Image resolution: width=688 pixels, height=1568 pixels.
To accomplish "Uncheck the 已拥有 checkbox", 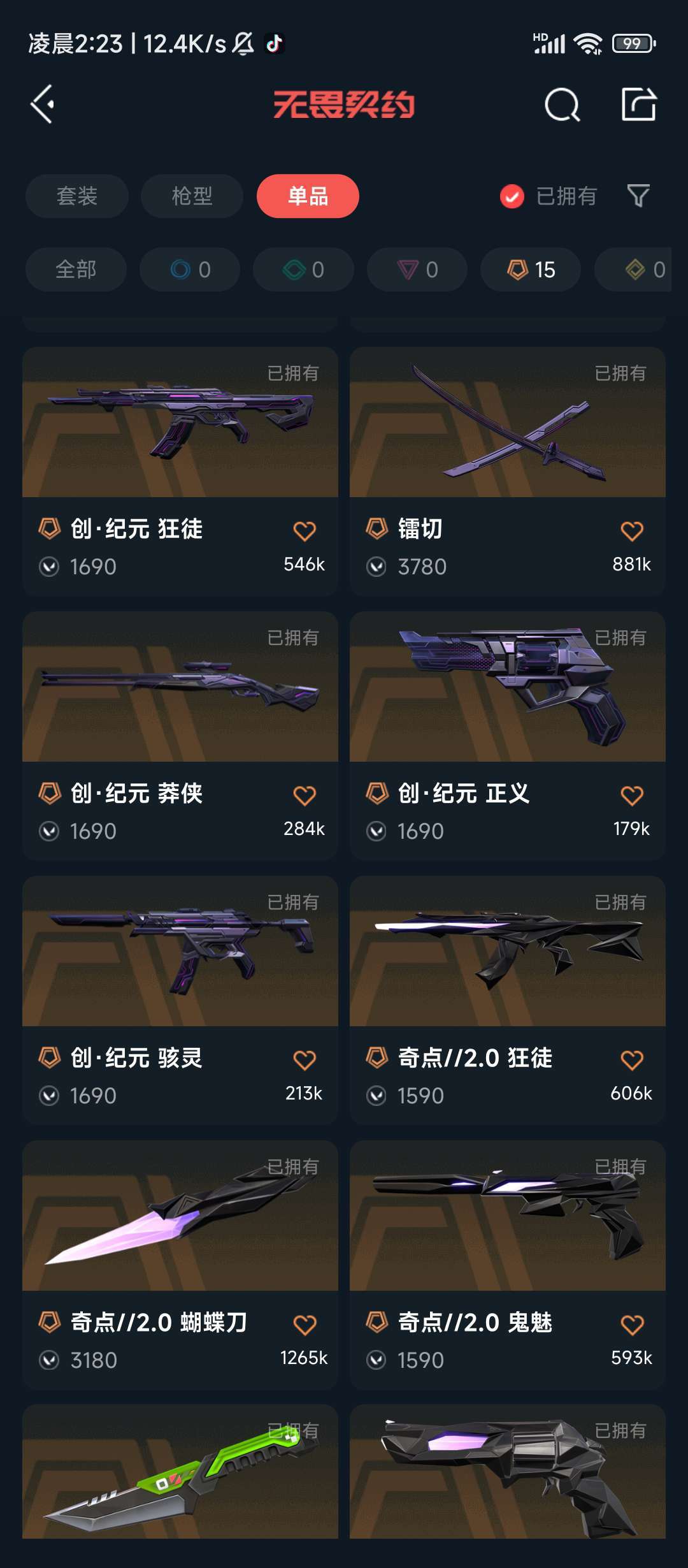I will coord(512,196).
